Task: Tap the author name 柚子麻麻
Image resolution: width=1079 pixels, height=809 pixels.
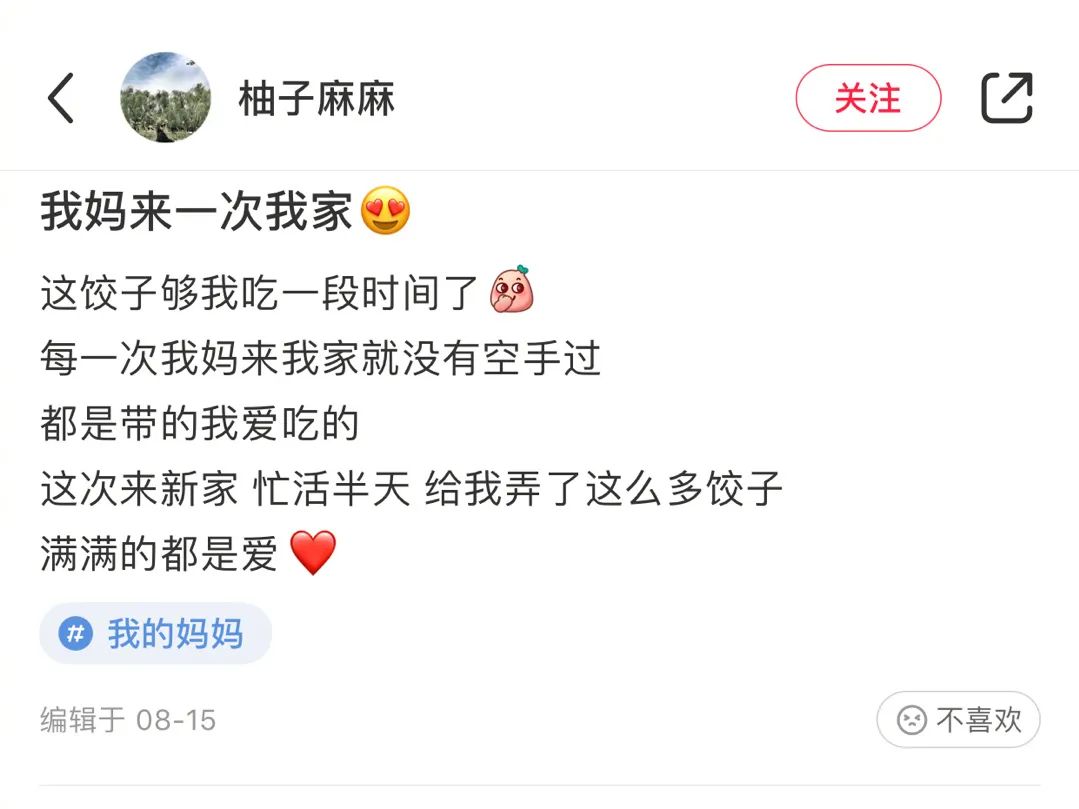Action: coord(317,99)
